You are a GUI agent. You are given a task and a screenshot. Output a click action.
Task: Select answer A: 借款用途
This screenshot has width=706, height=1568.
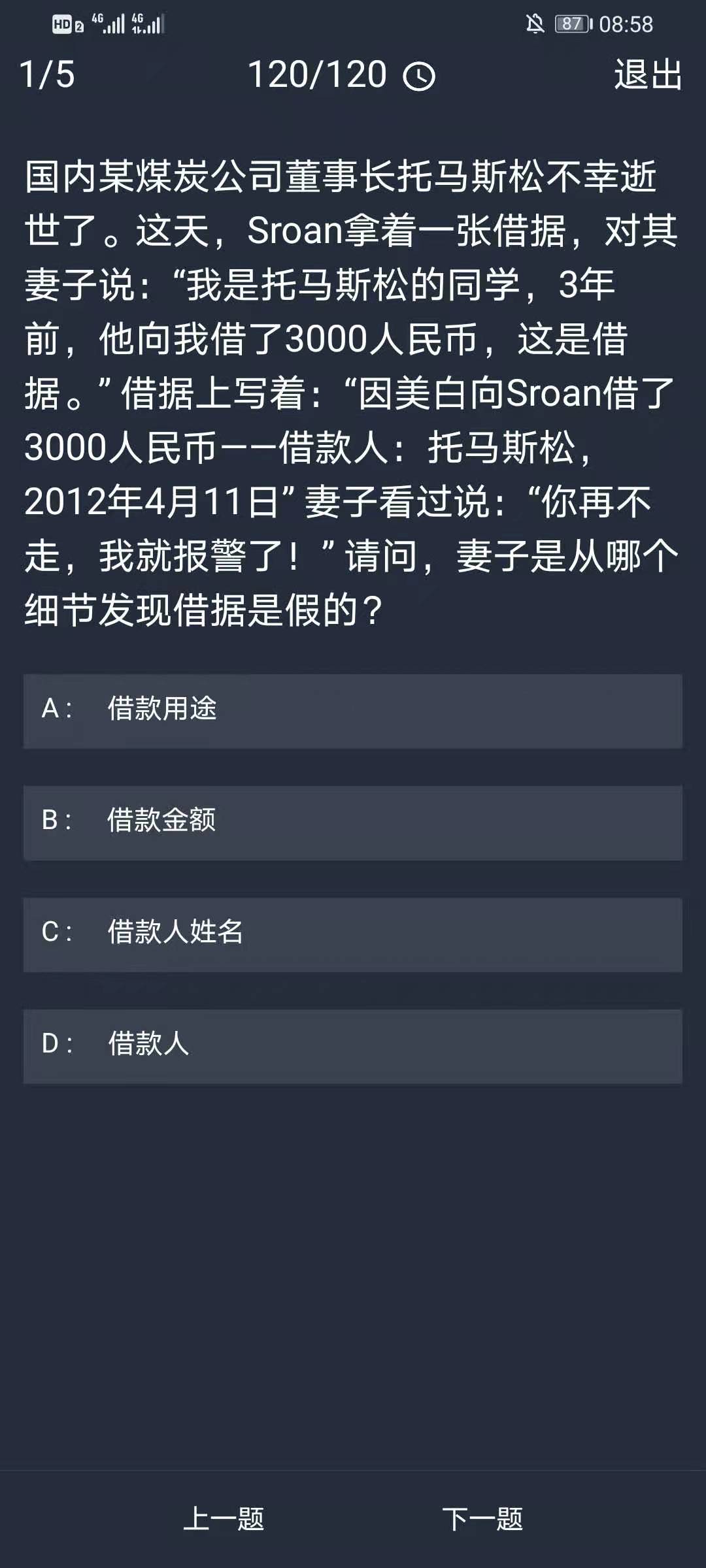[x=353, y=710]
